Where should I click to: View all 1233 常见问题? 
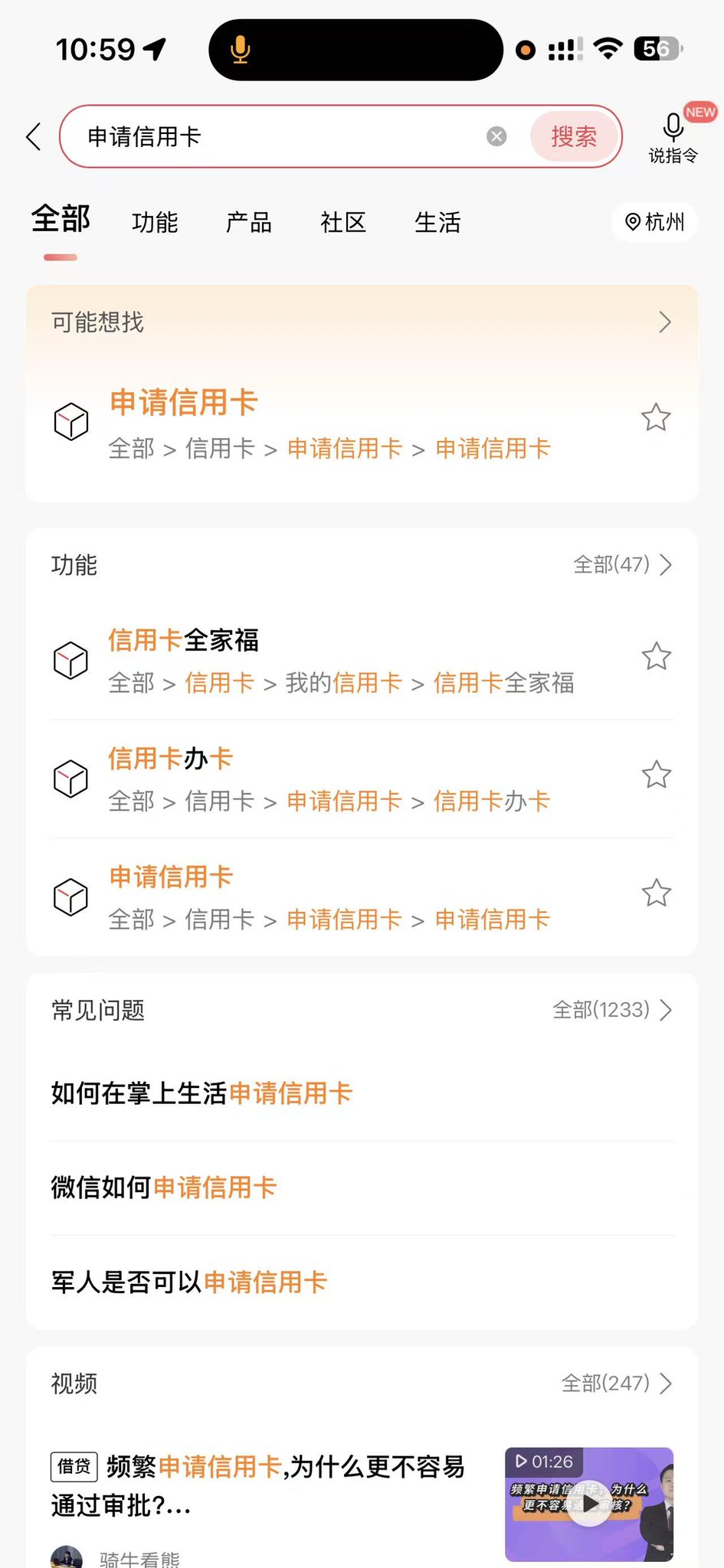612,1010
